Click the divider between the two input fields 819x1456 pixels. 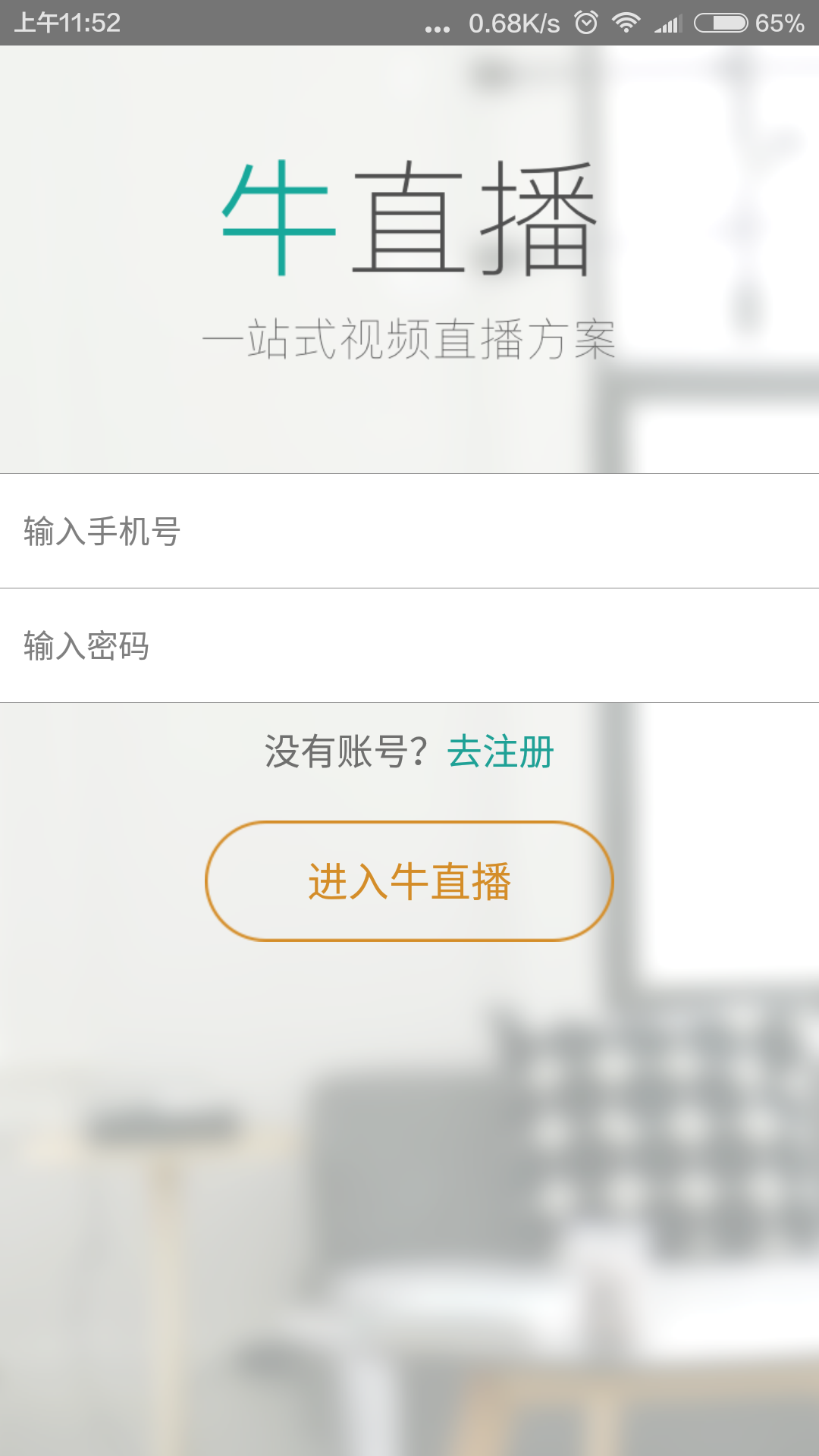pos(409,588)
